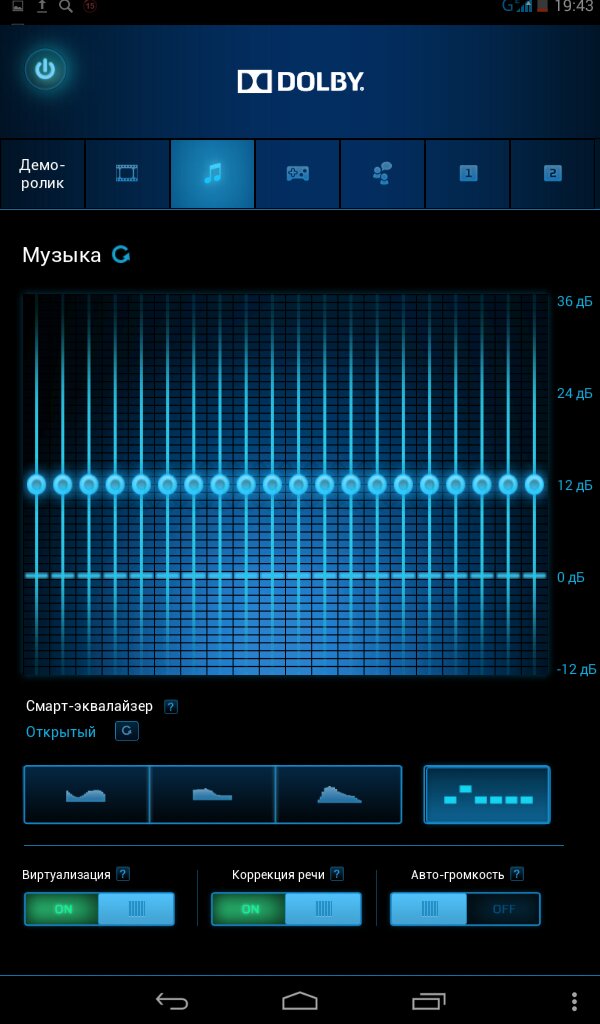
Task: Switch to the movie profile tab
Action: [x=127, y=174]
